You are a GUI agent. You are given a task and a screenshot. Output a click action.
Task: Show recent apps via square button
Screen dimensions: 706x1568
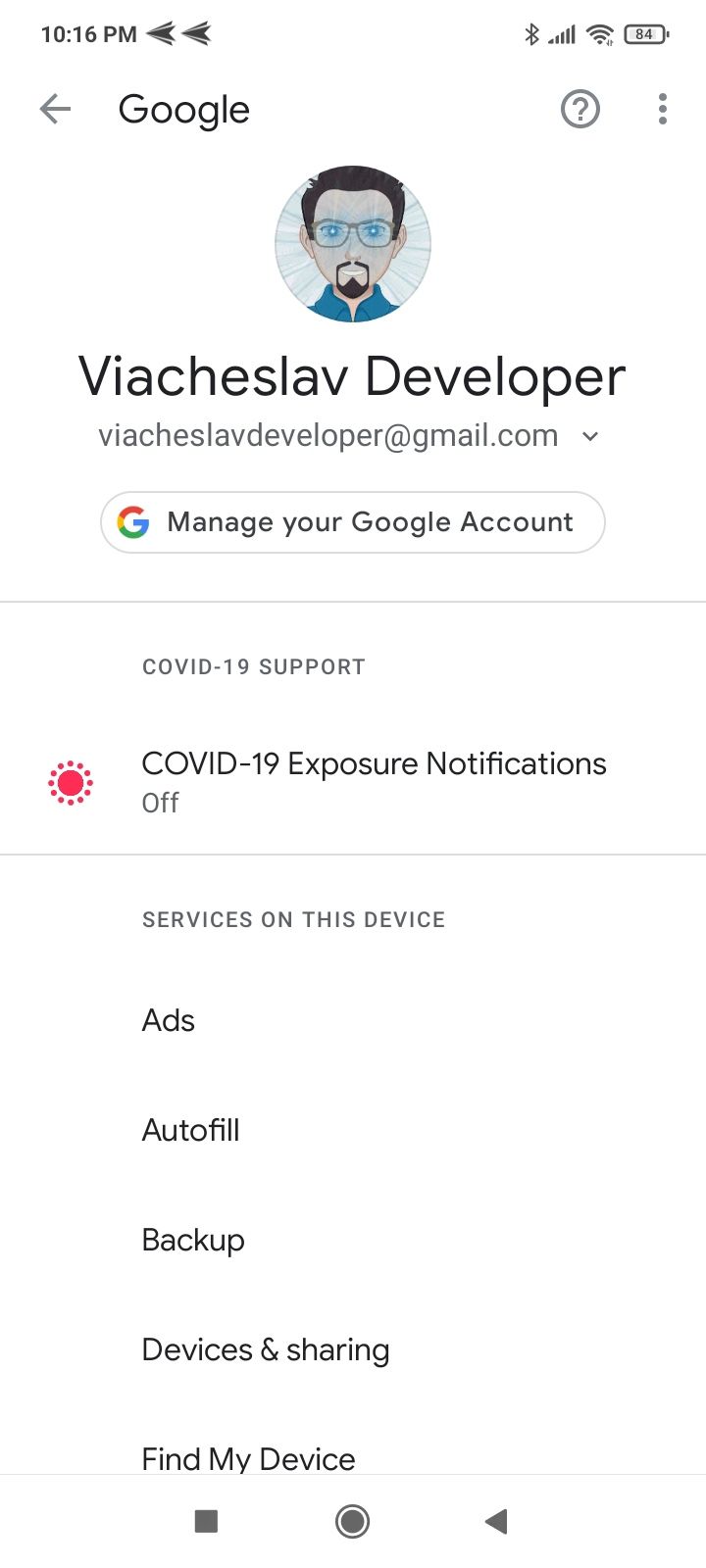coord(206,1521)
